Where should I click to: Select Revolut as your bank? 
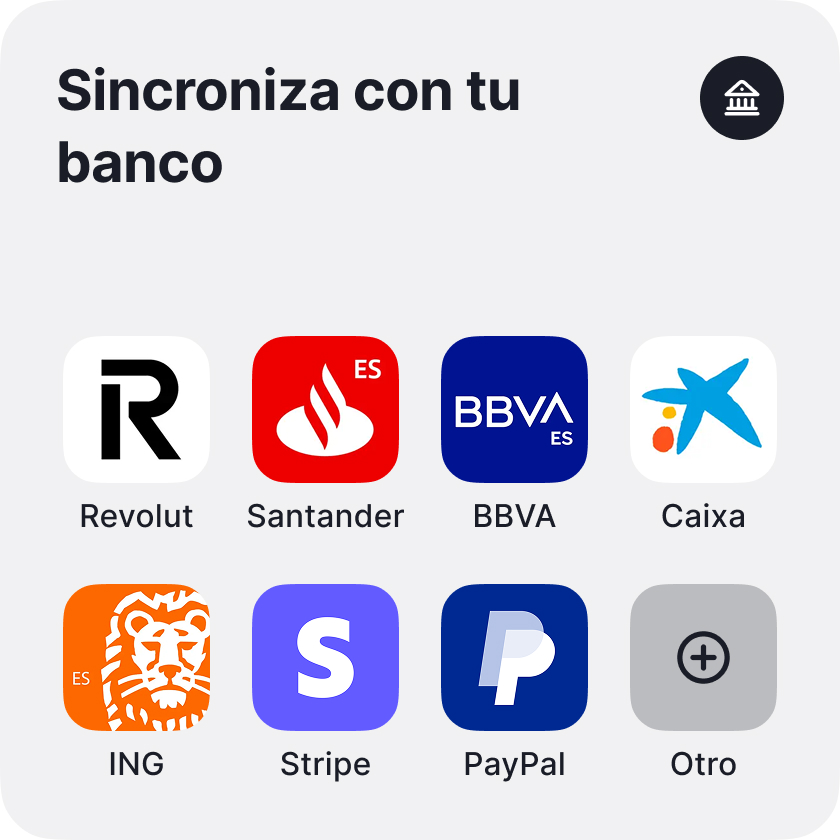tap(136, 410)
